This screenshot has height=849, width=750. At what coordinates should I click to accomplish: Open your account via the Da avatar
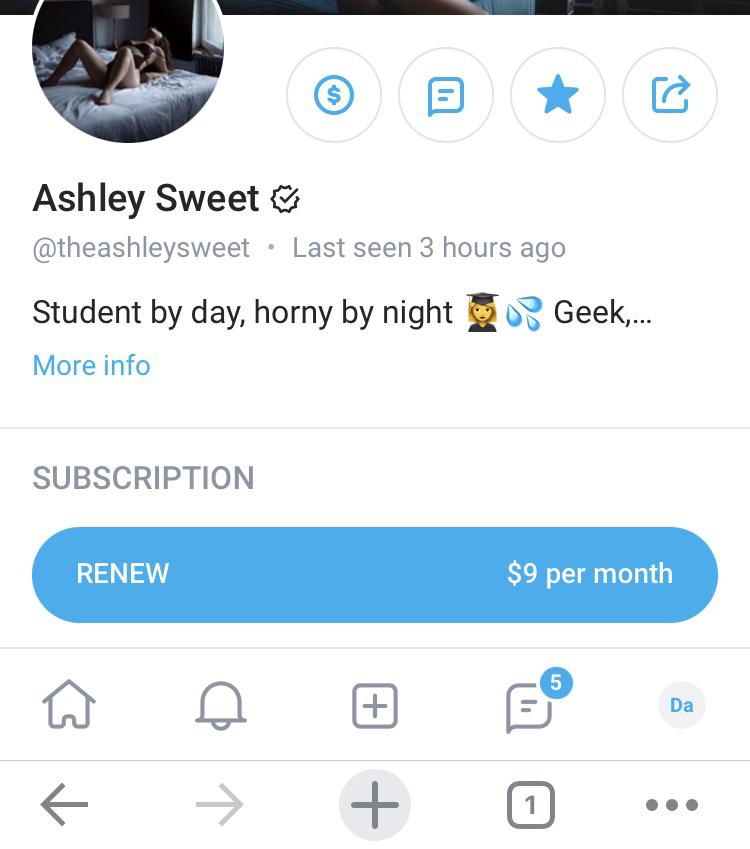coord(682,705)
